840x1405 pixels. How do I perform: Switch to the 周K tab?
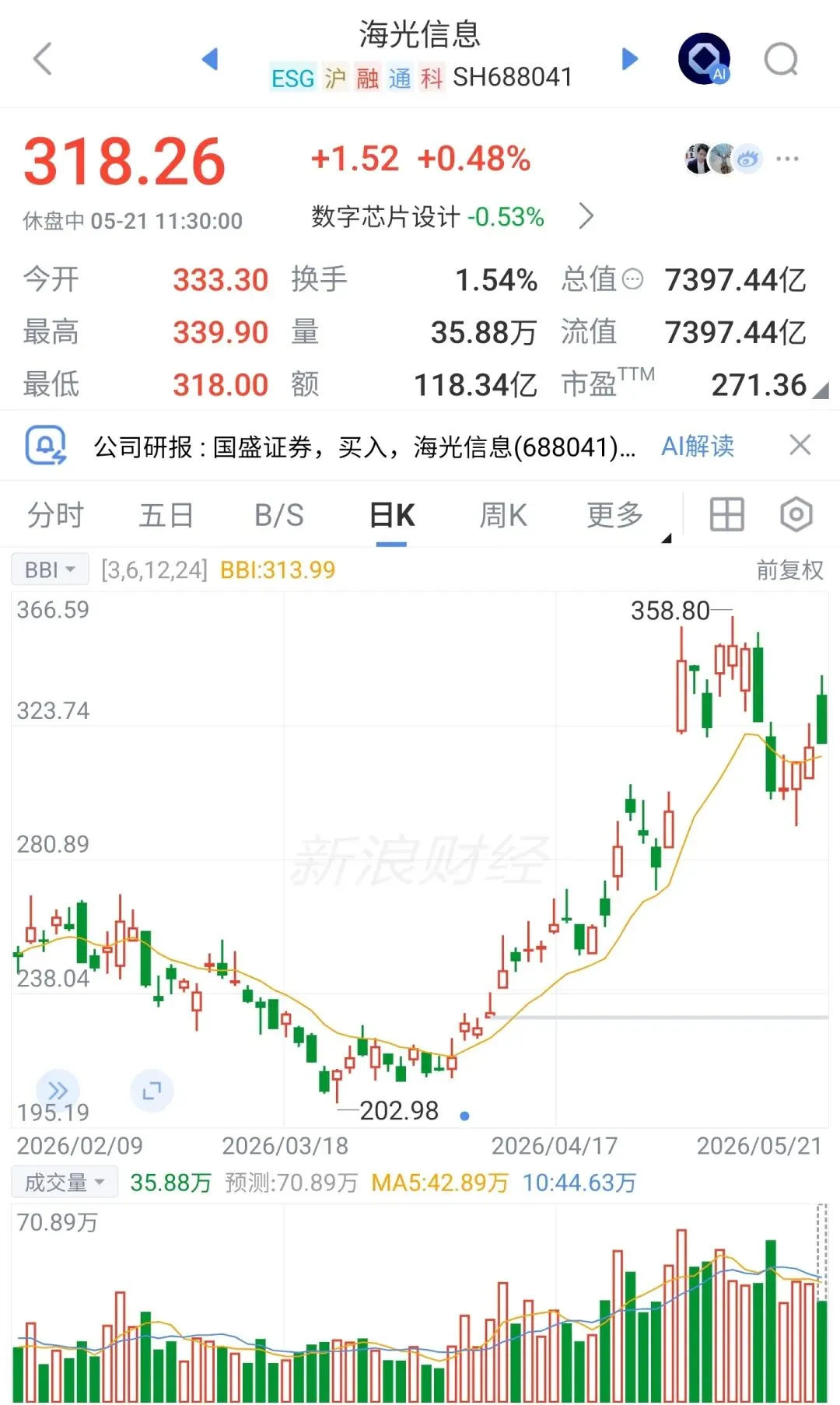coord(503,515)
